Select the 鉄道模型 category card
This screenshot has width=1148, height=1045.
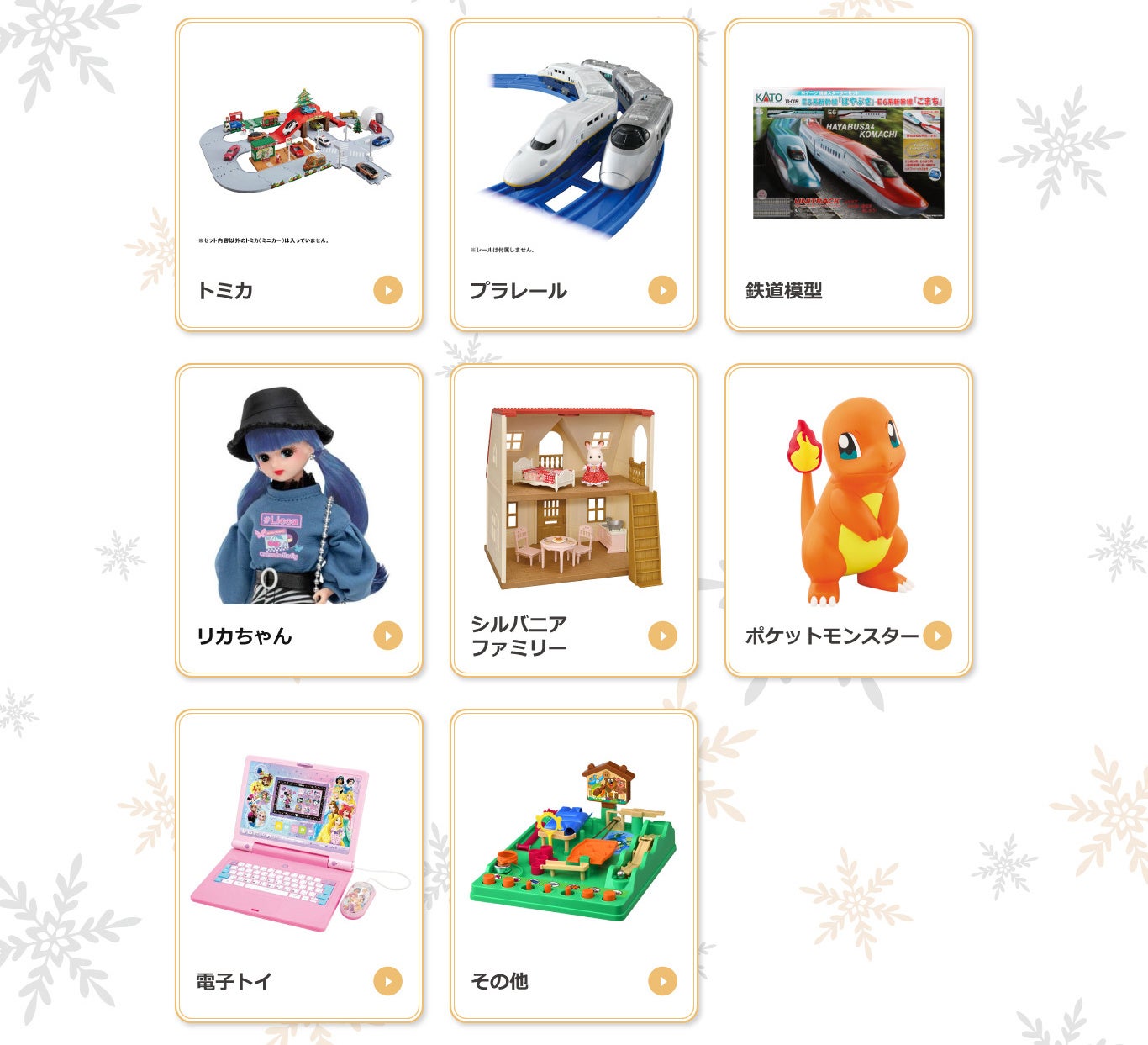pos(848,175)
